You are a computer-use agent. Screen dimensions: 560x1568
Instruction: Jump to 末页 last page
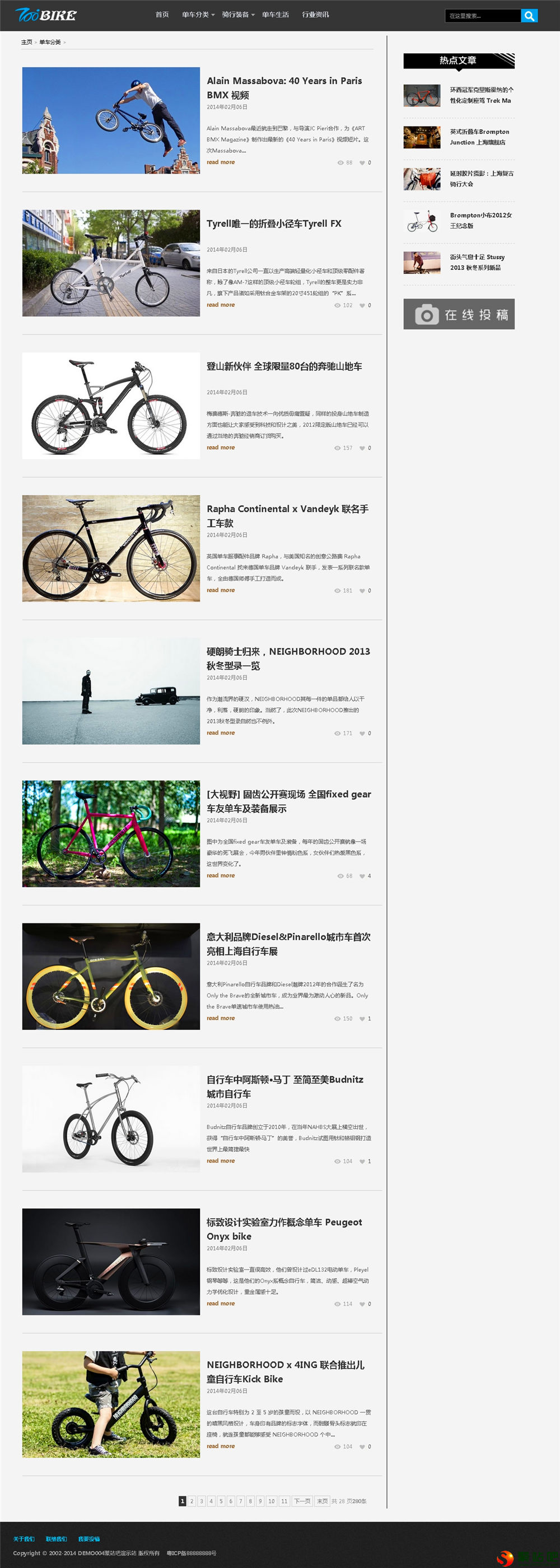pyautogui.click(x=322, y=1501)
